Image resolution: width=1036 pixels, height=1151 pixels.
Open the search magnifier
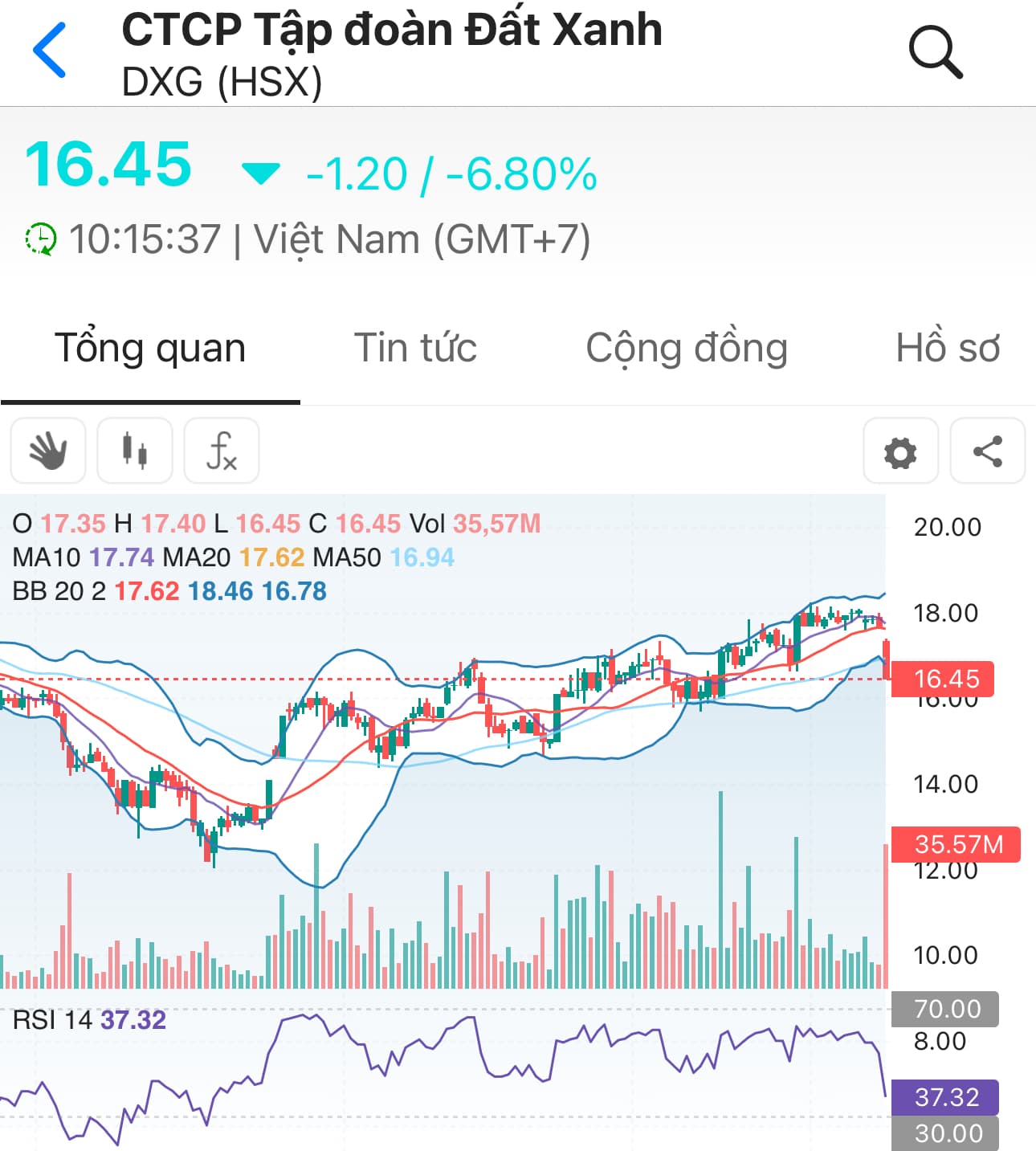[x=935, y=52]
